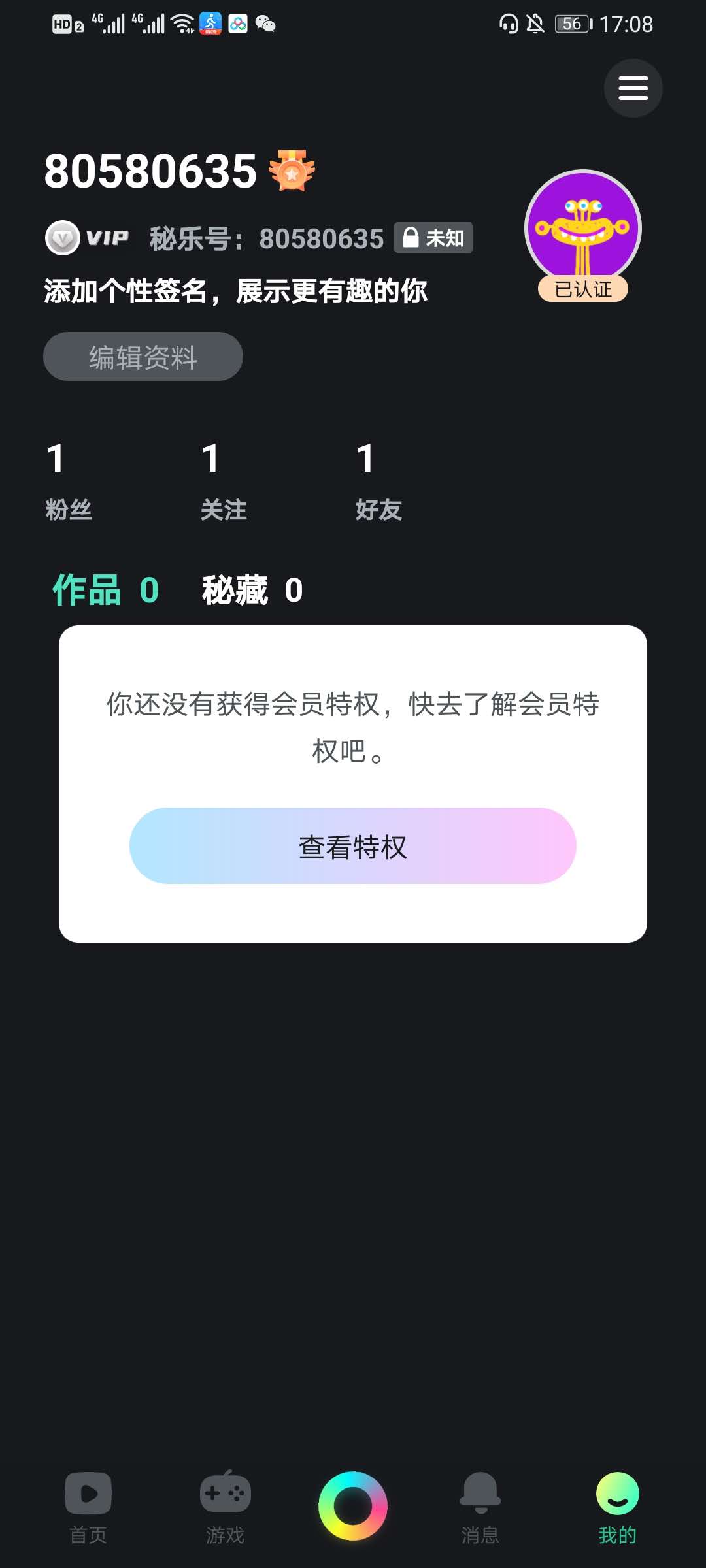
Task: Tap the 查看特权 button
Action: click(x=352, y=846)
